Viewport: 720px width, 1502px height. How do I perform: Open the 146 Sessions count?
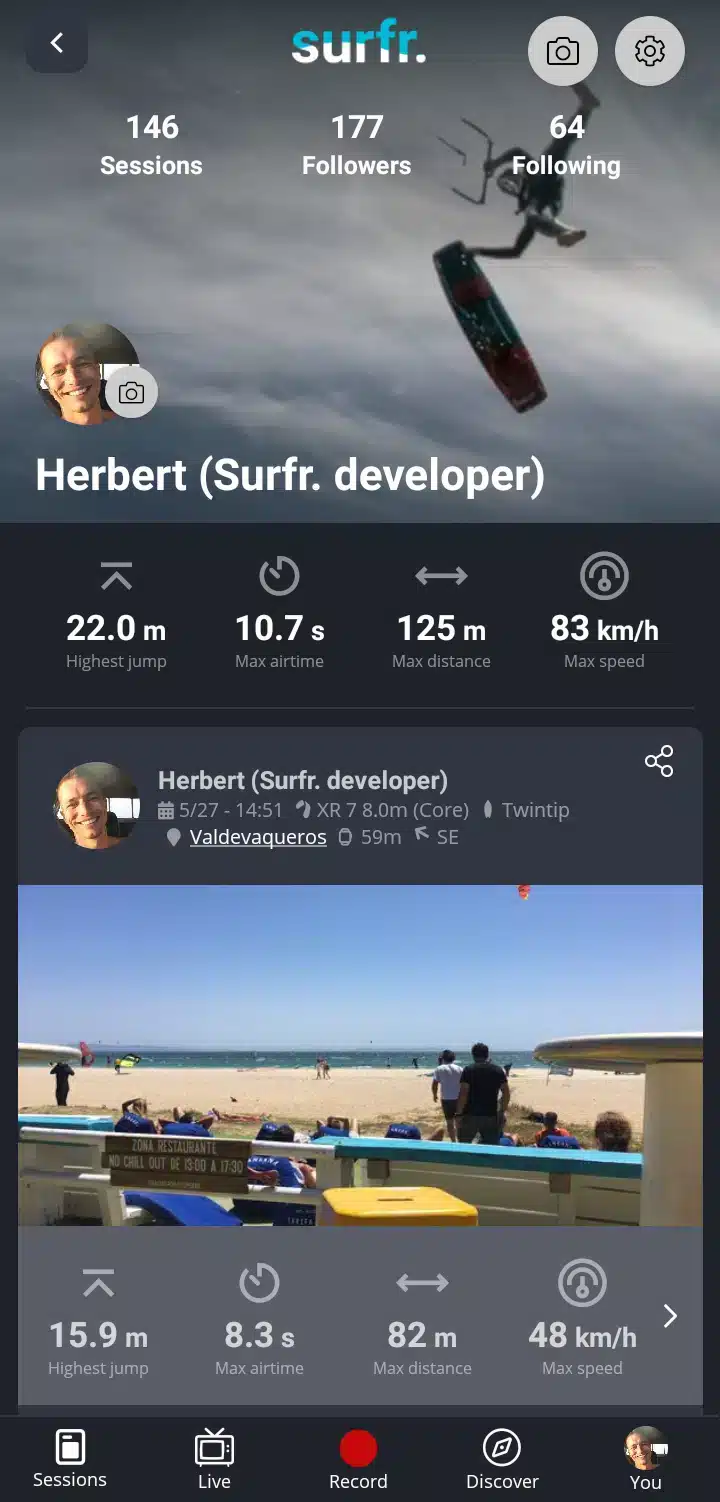click(151, 145)
